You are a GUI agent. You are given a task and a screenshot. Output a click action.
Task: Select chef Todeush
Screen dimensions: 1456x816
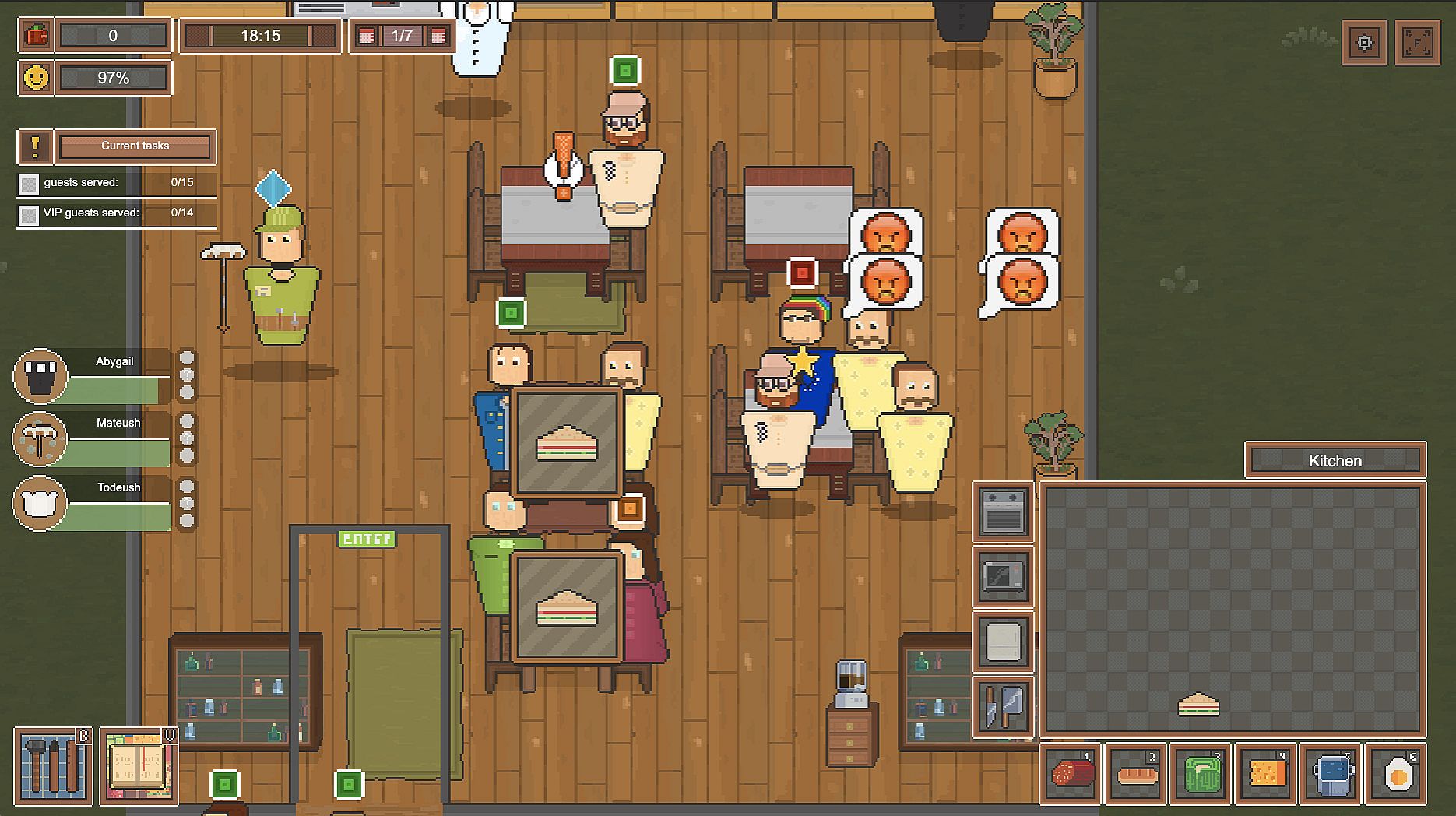pyautogui.click(x=40, y=503)
